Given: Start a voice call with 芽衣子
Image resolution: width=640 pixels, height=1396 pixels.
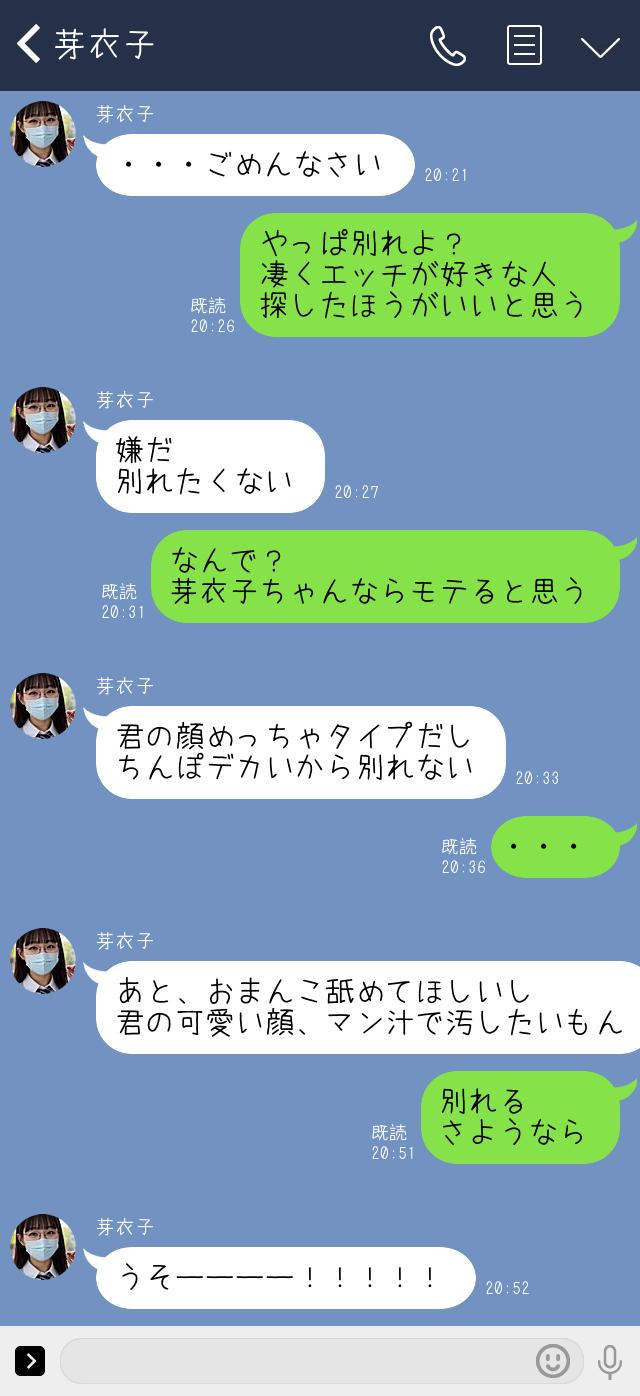Looking at the screenshot, I should 447,46.
